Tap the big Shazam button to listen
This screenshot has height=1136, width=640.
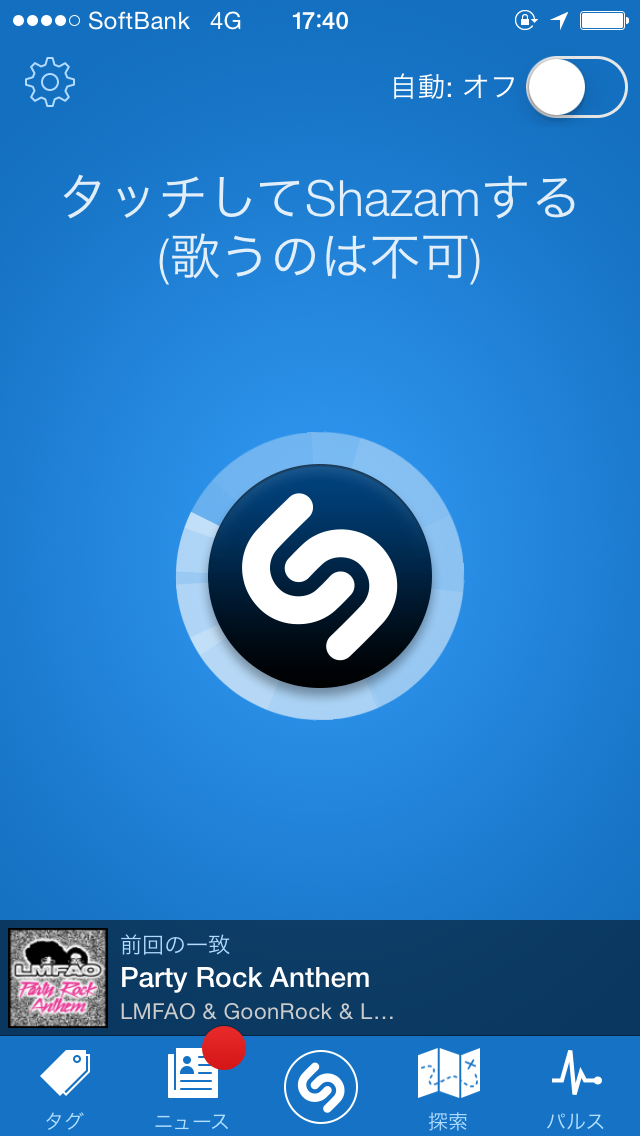[x=320, y=576]
